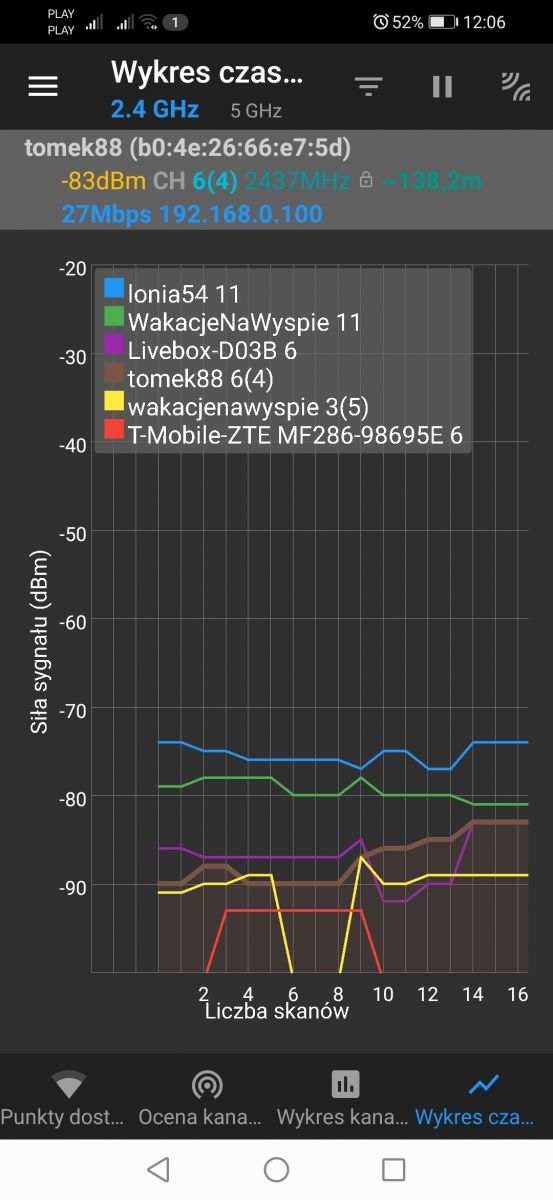Open connected network tomek88 details
This screenshot has width=553, height=1200.
(x=276, y=181)
